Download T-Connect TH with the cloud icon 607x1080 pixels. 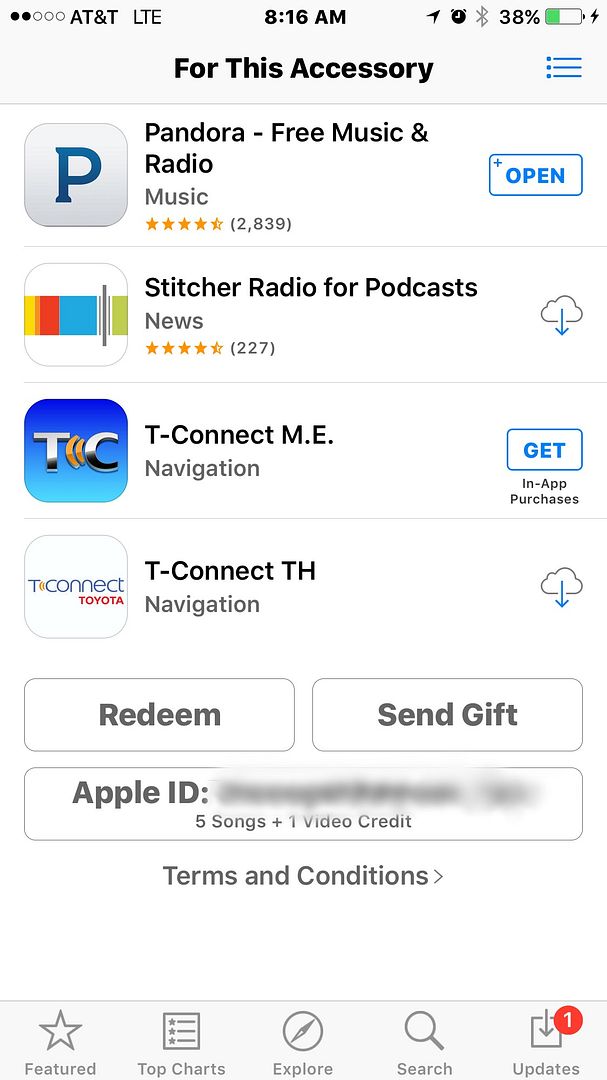[562, 588]
